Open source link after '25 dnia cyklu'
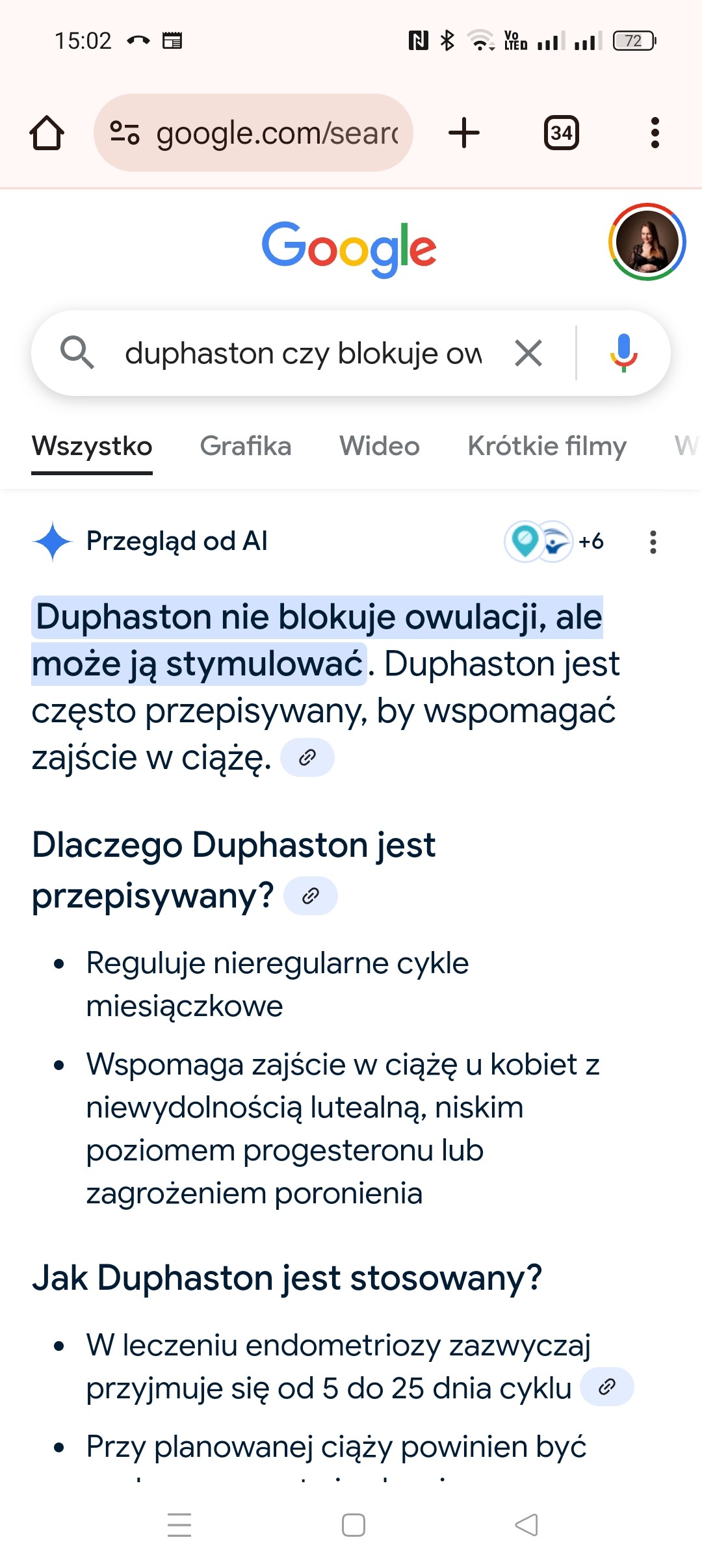Screen dimensions: 702x1568 [x=606, y=1387]
